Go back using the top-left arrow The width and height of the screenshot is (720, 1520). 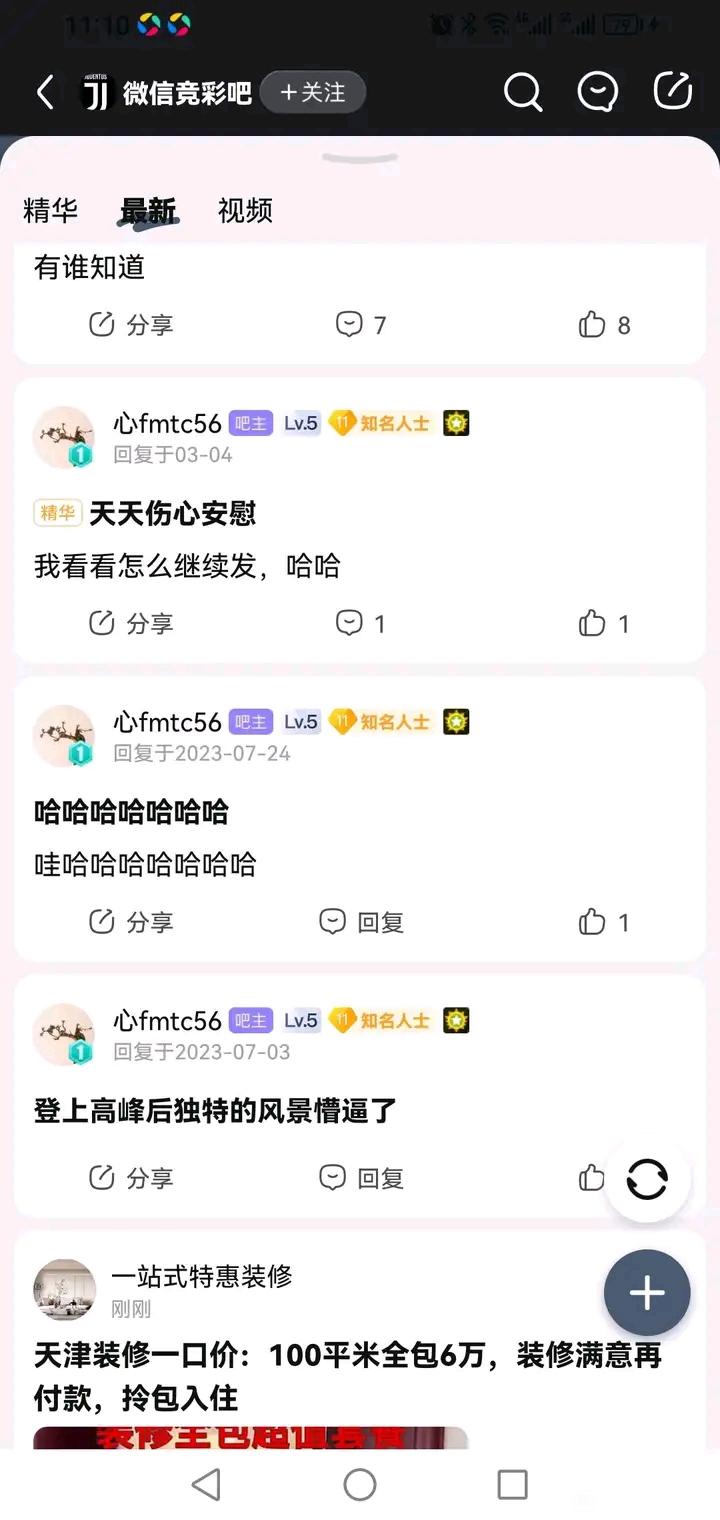(x=45, y=93)
